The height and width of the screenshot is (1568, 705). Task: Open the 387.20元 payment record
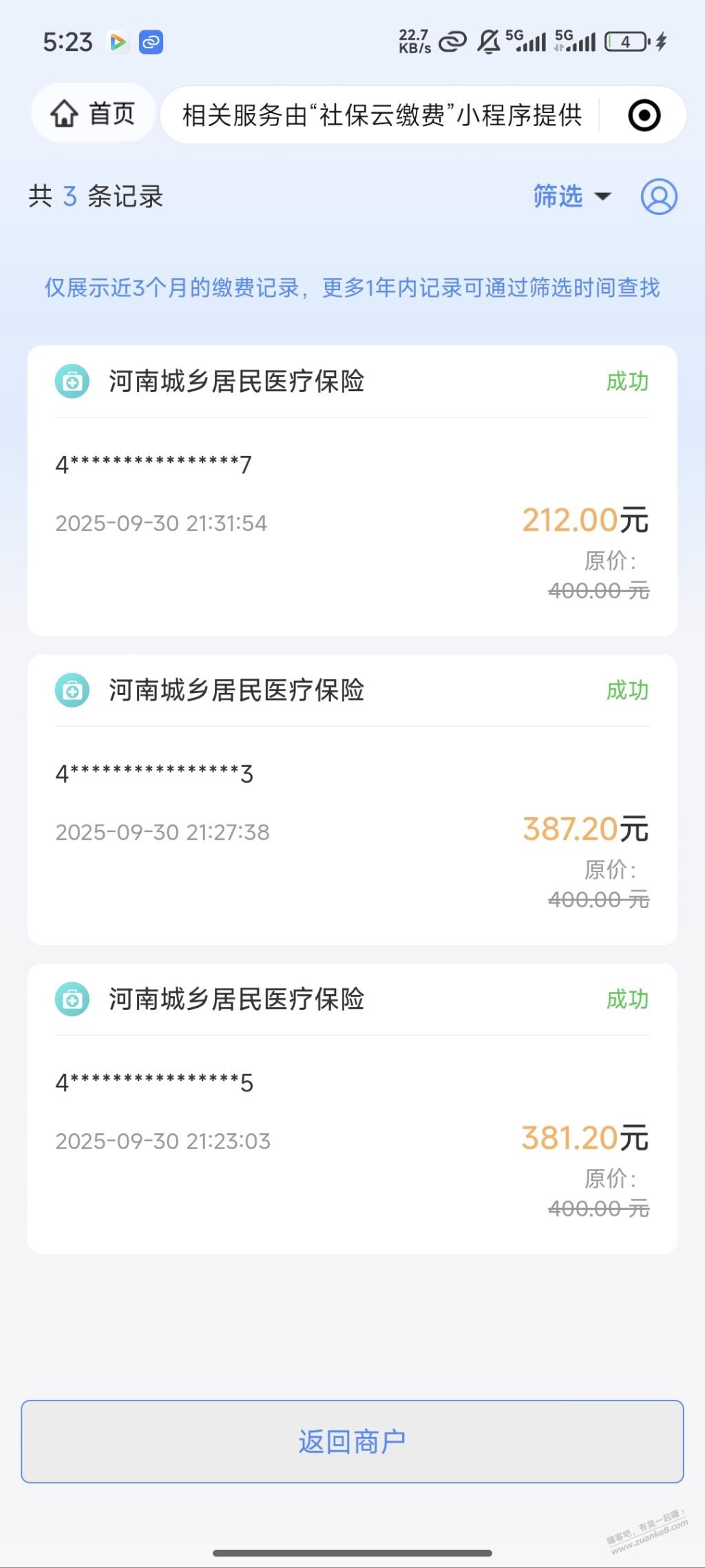pos(352,799)
